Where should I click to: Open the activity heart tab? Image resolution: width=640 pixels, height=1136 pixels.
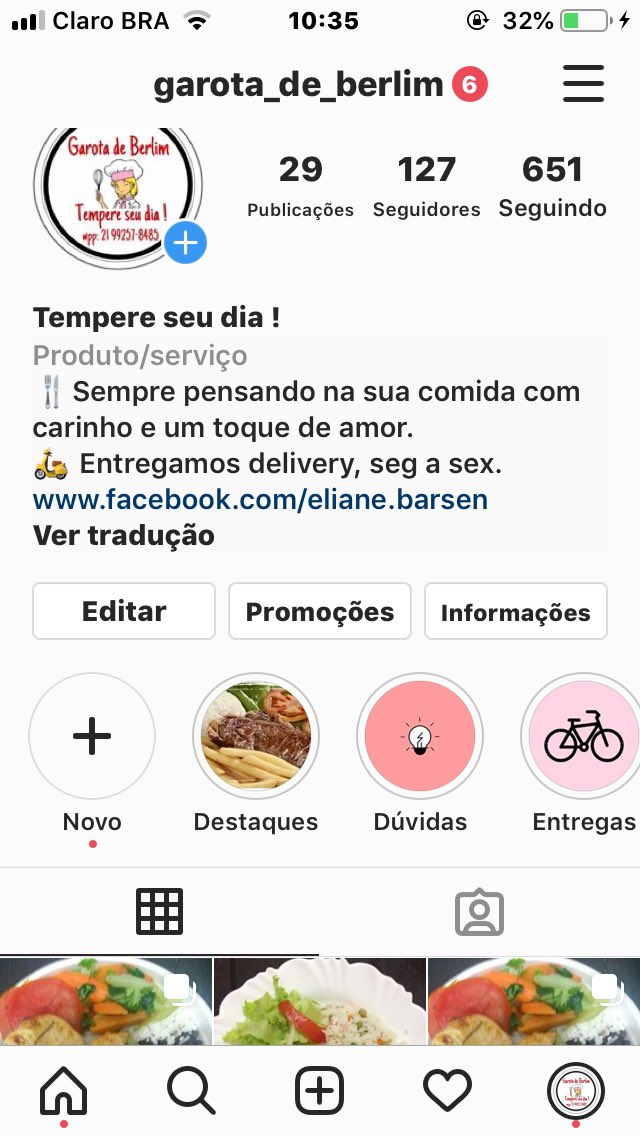pos(447,1090)
